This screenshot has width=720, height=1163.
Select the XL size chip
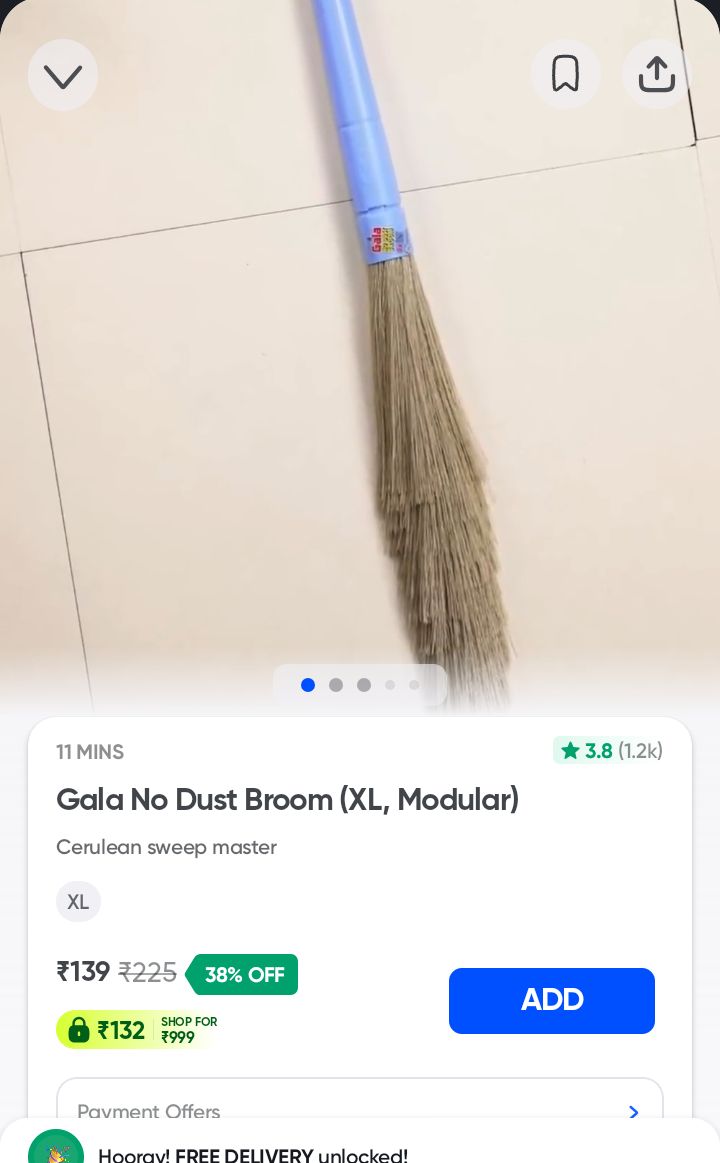click(x=78, y=901)
